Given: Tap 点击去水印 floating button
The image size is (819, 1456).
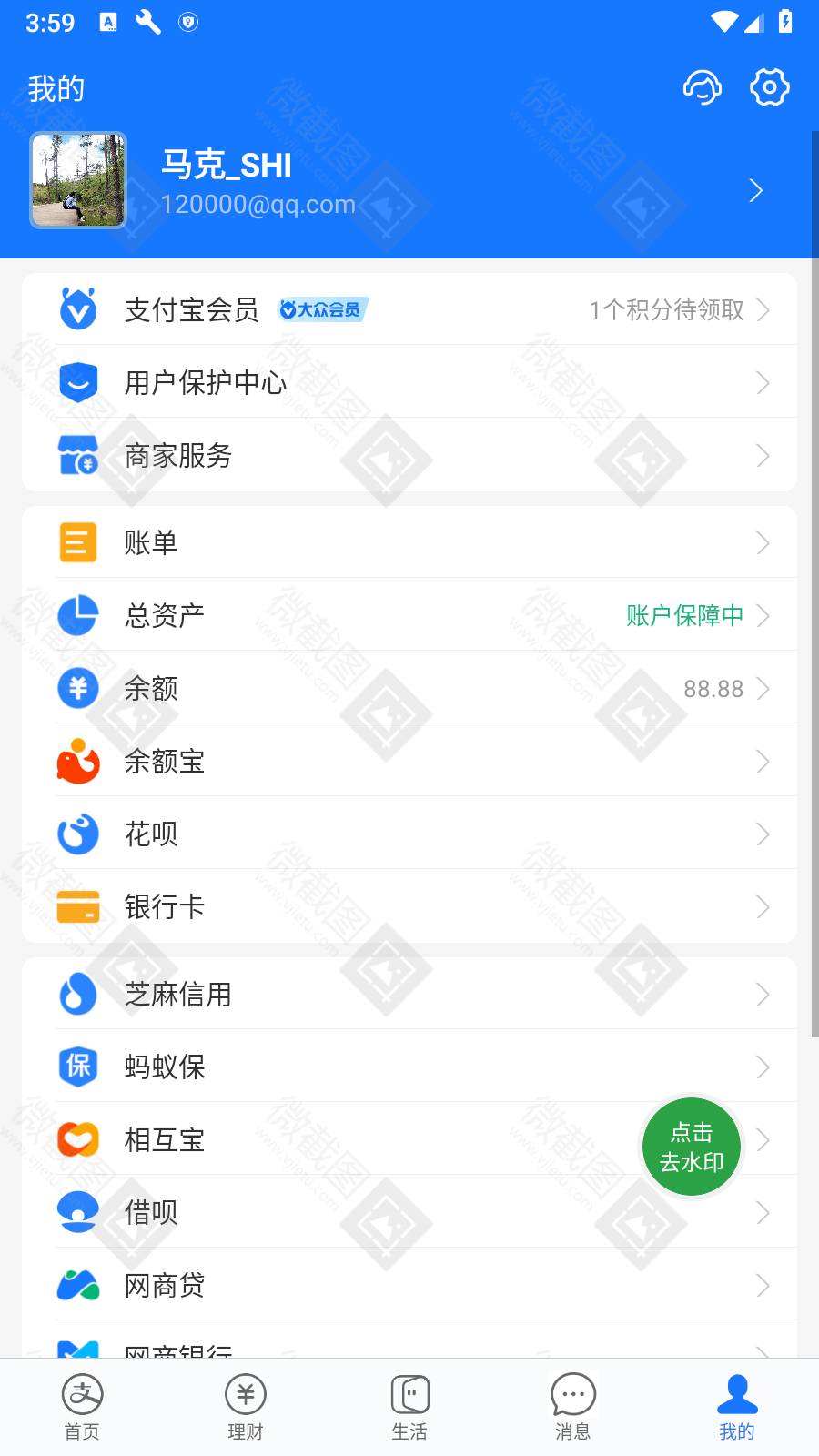Looking at the screenshot, I should point(692,1147).
